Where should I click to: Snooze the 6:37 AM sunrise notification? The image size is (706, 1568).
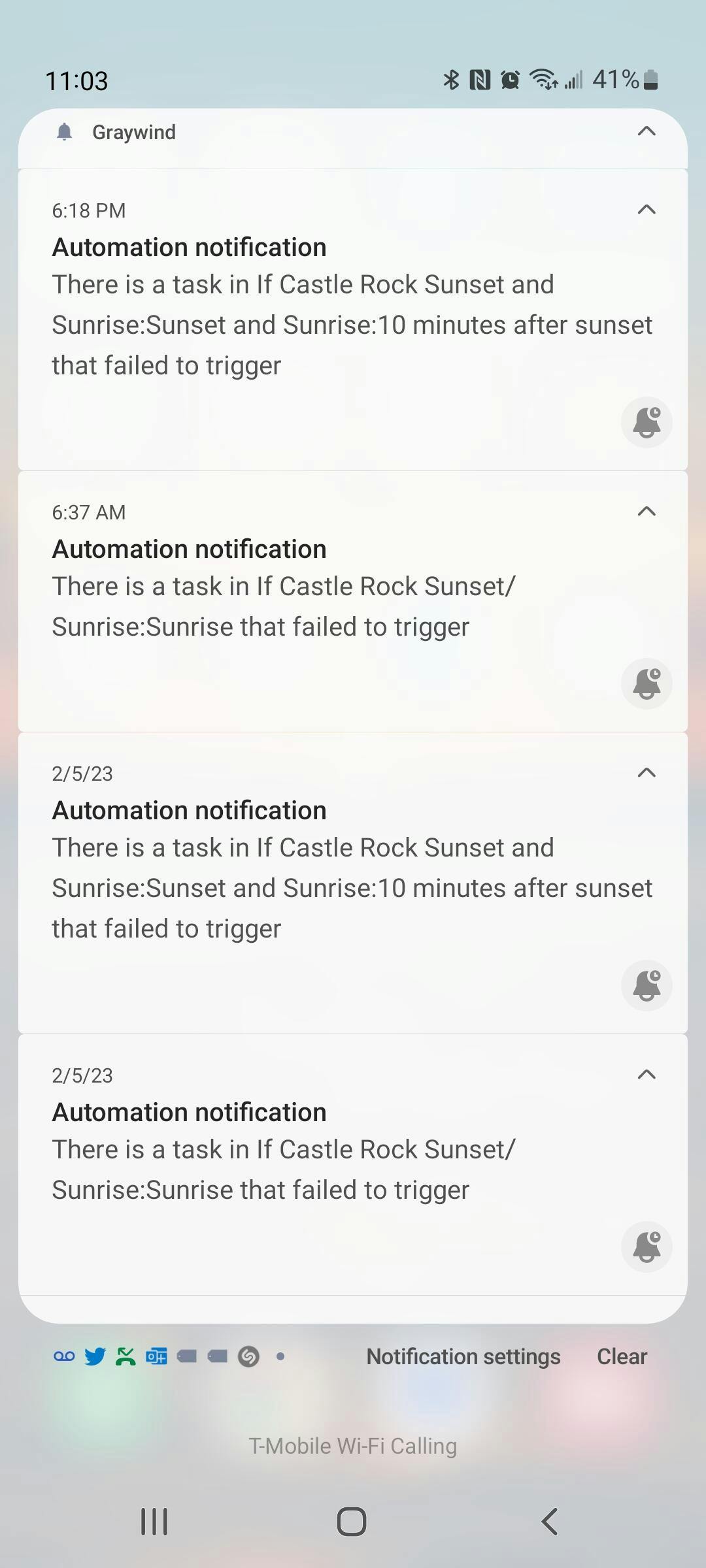[x=647, y=683]
